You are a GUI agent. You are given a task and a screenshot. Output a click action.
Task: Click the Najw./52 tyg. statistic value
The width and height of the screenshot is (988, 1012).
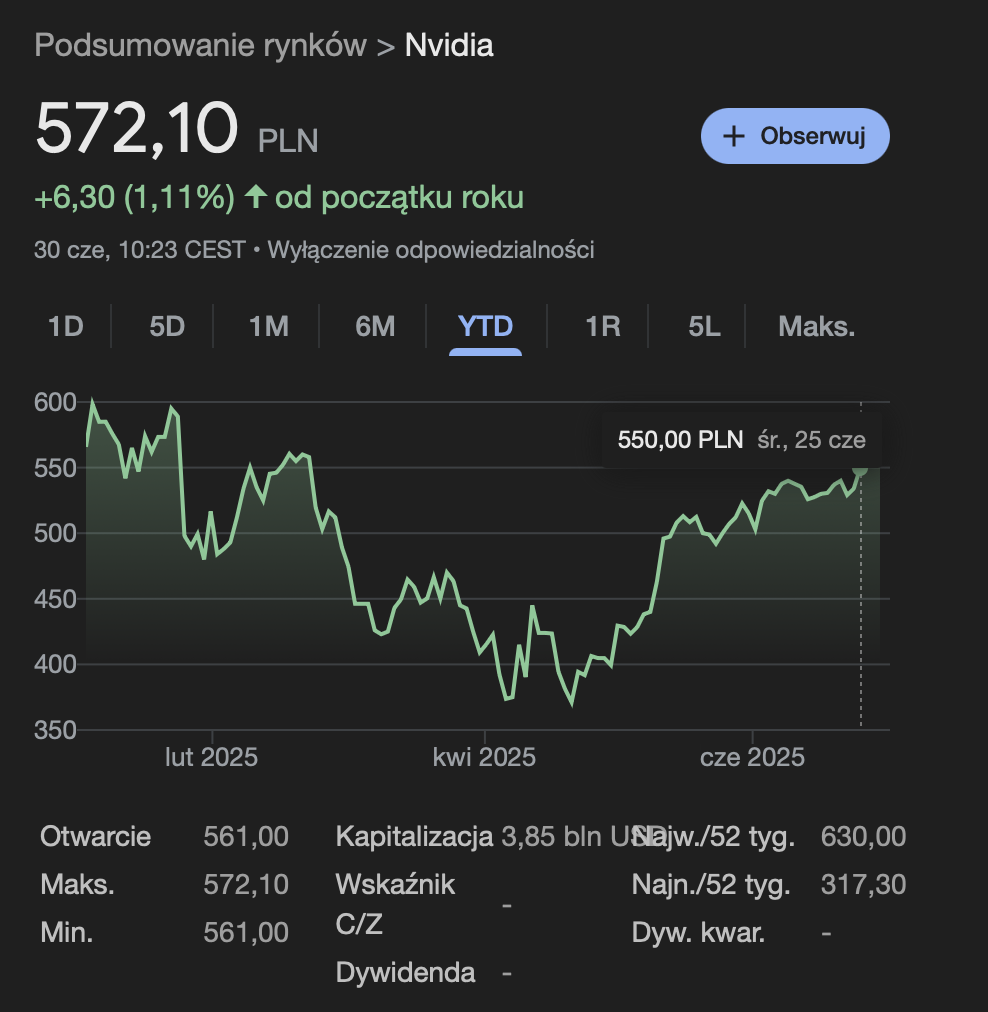click(x=863, y=836)
